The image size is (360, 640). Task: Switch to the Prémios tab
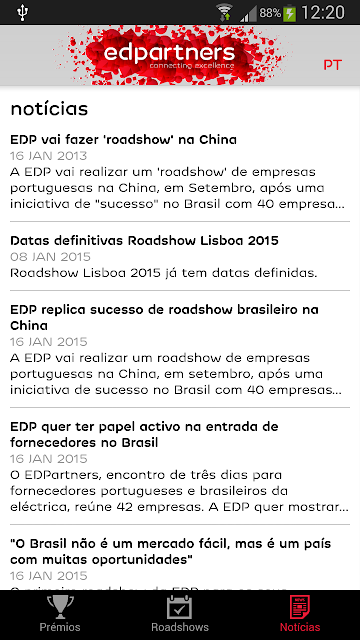click(60, 614)
